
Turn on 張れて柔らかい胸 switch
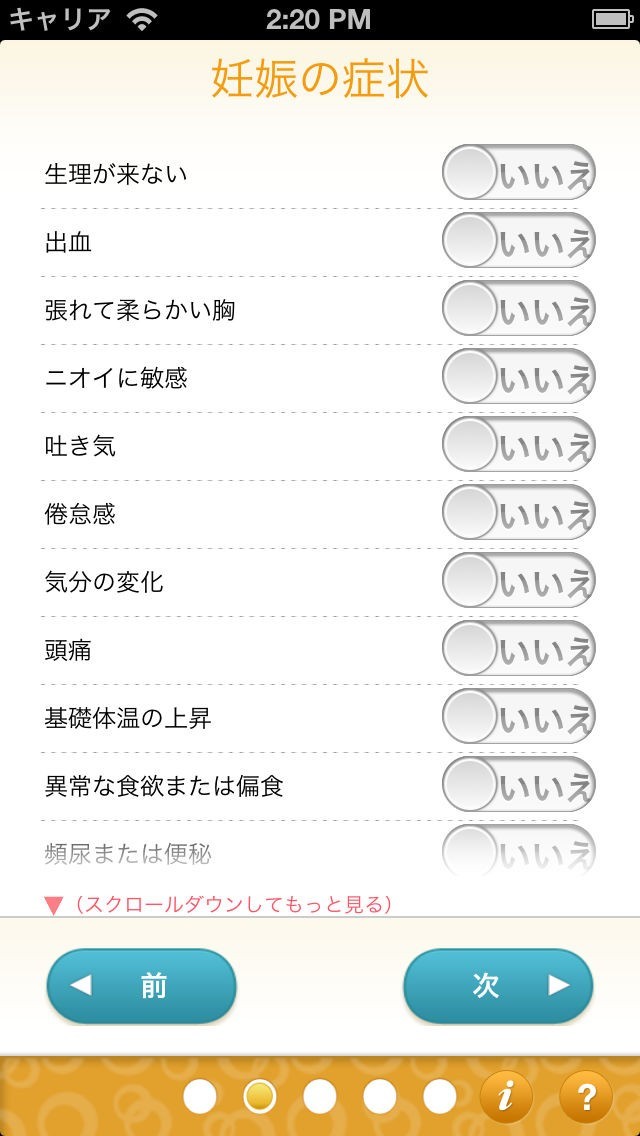[518, 310]
